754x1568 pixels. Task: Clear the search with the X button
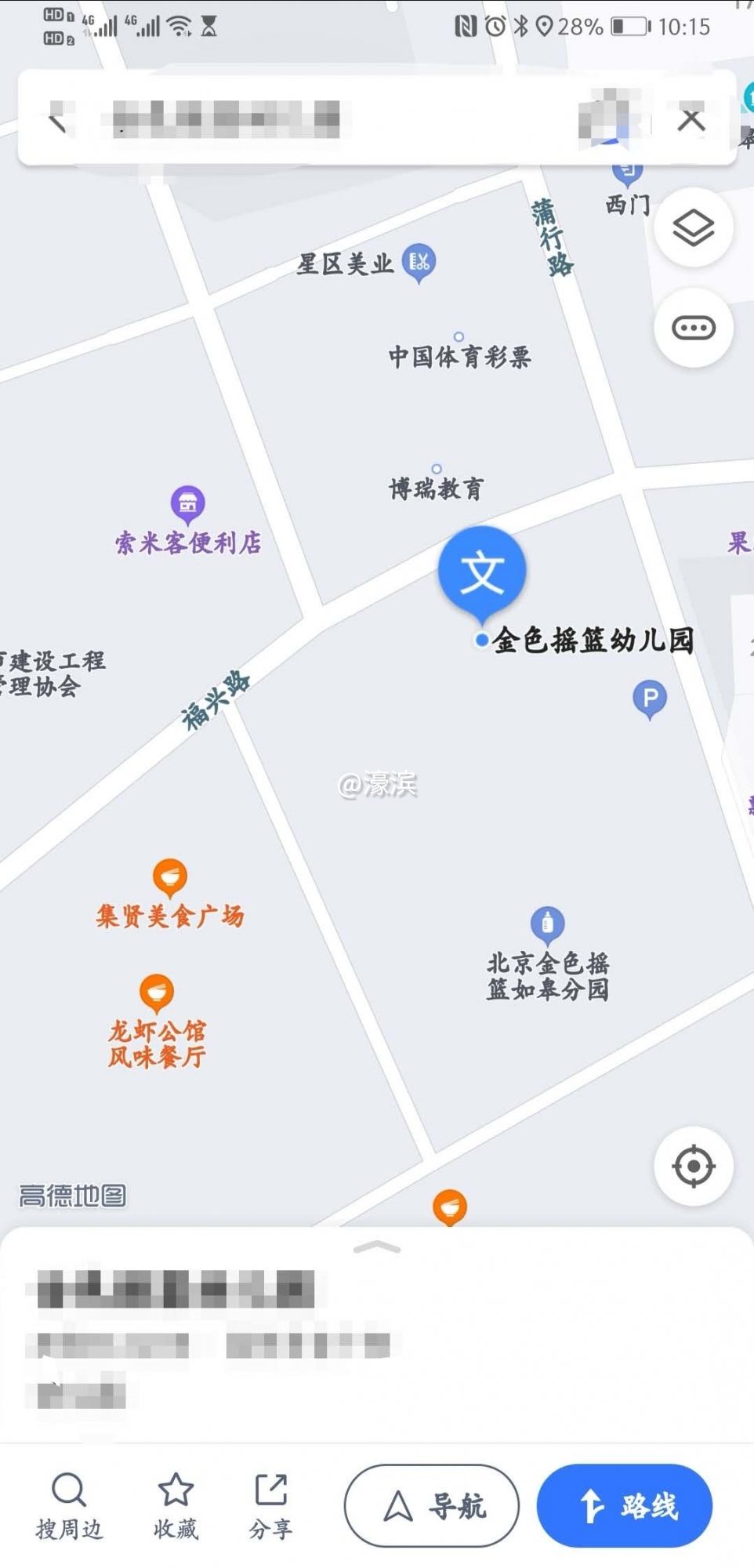[x=690, y=119]
